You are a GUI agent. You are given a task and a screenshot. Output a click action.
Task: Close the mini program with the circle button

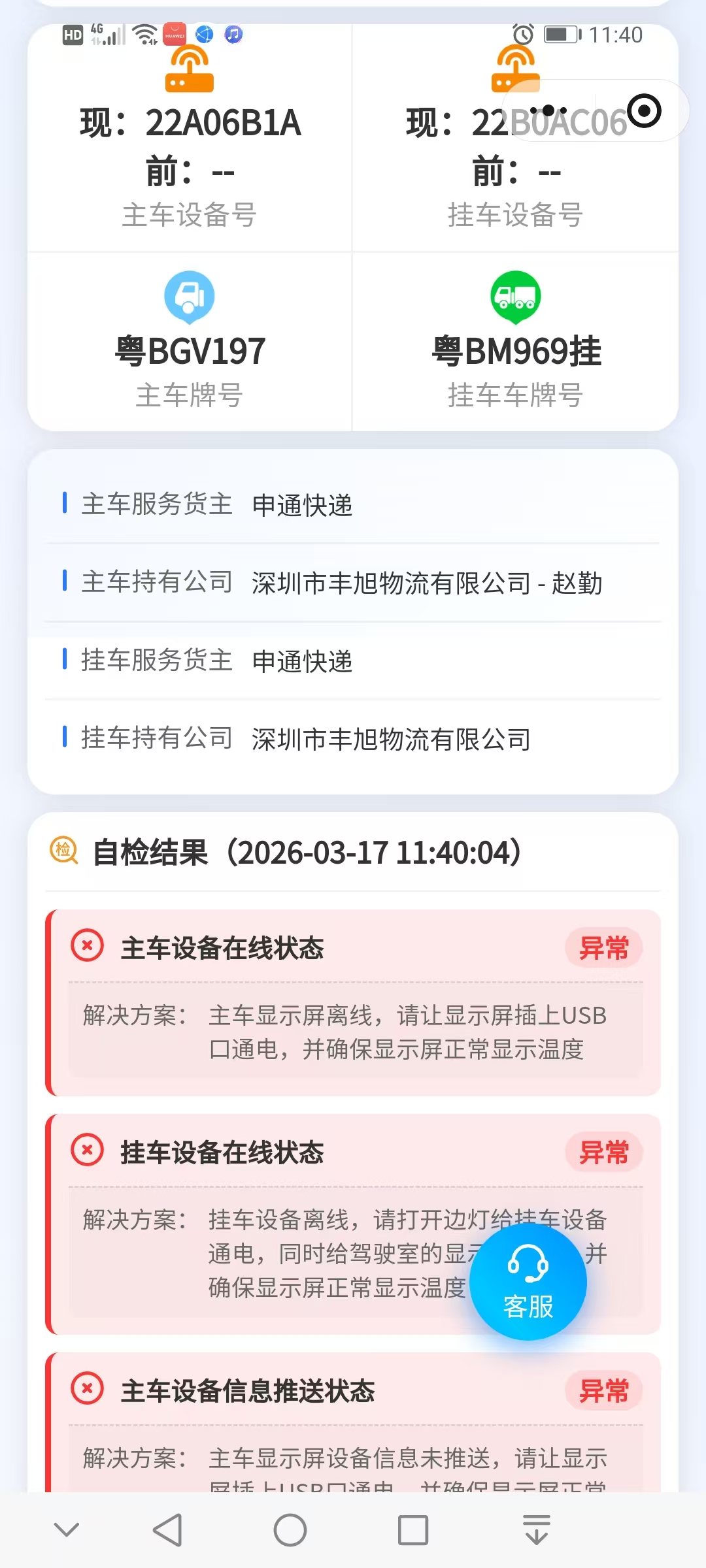tap(644, 110)
